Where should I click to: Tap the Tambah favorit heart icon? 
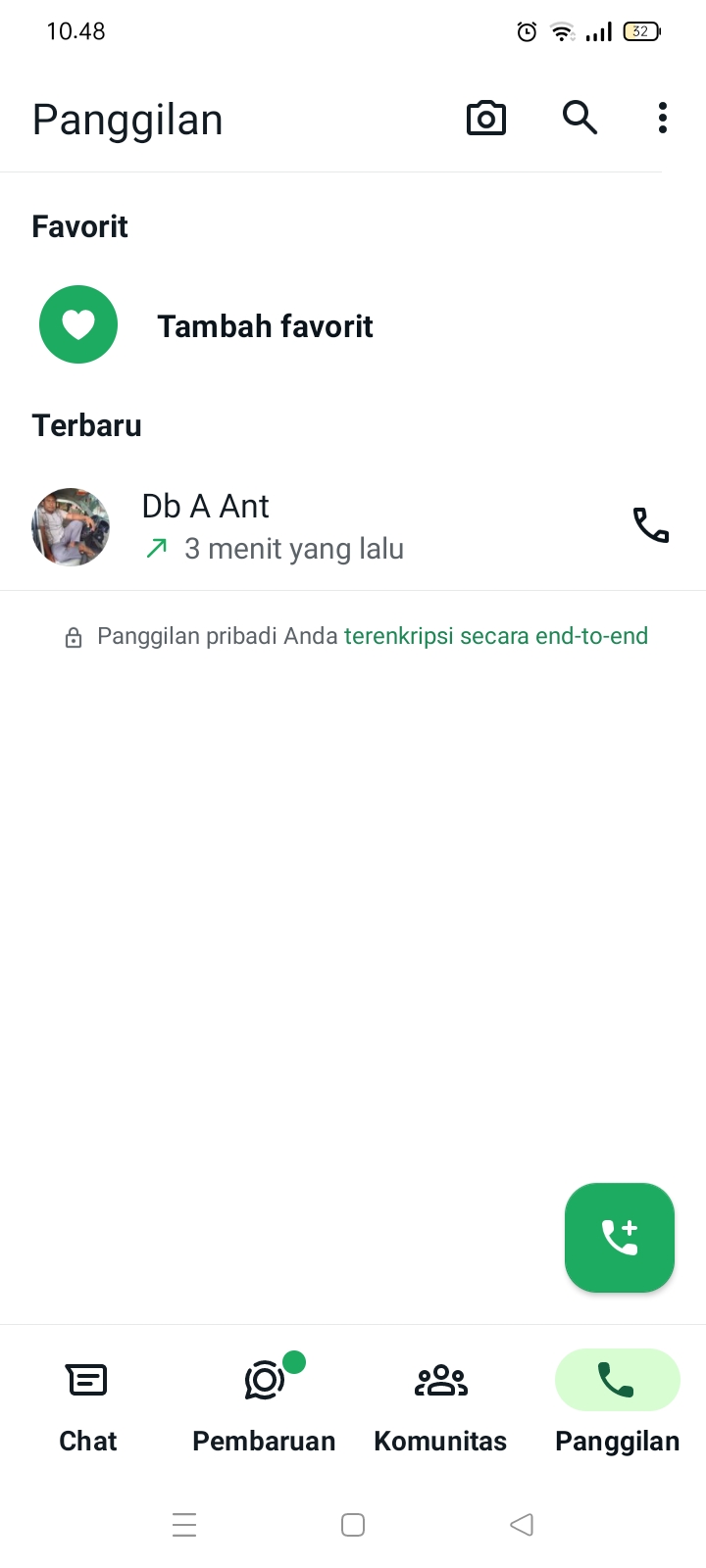tap(78, 324)
